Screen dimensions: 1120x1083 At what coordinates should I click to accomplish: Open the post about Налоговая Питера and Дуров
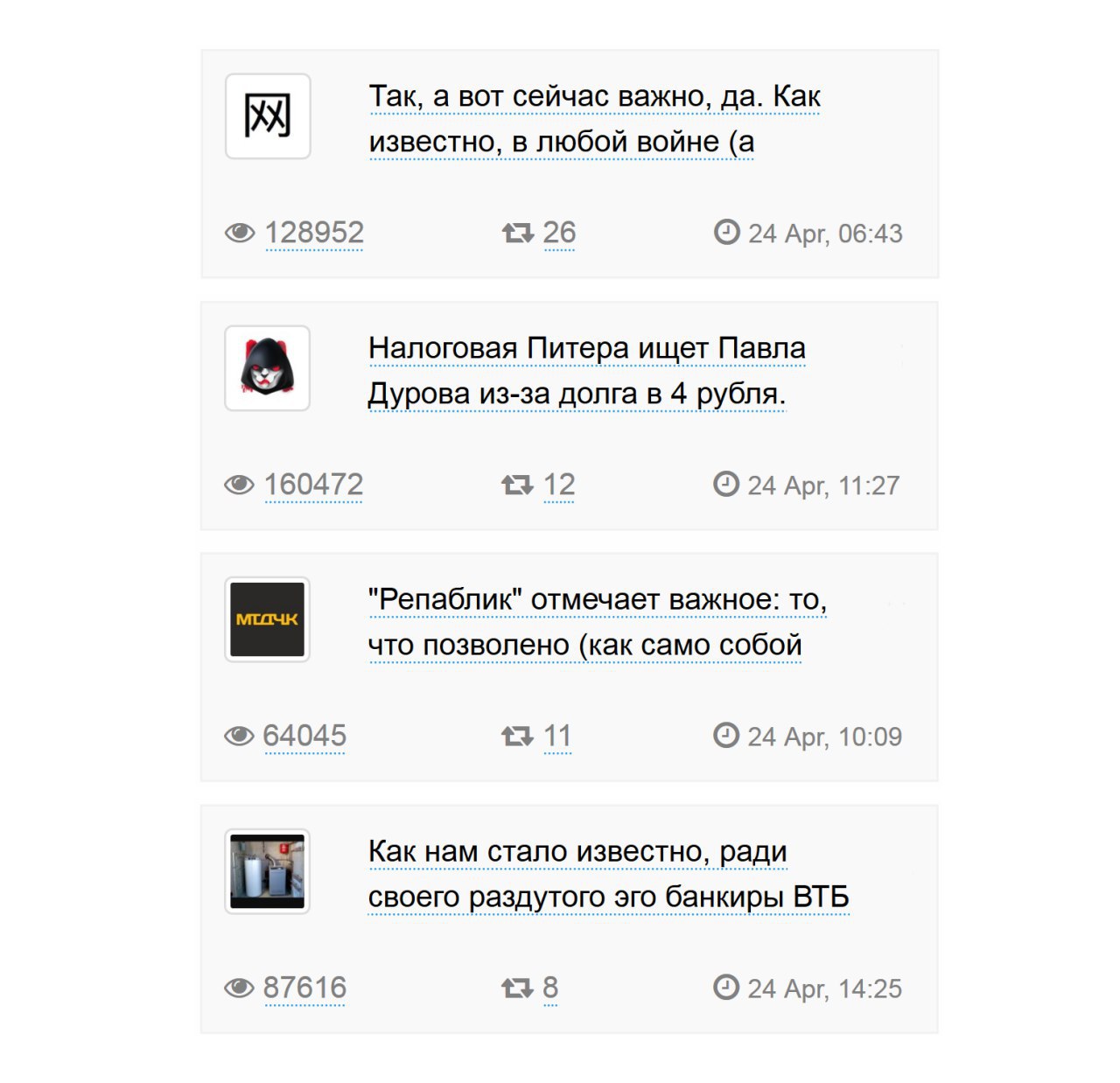coord(586,371)
